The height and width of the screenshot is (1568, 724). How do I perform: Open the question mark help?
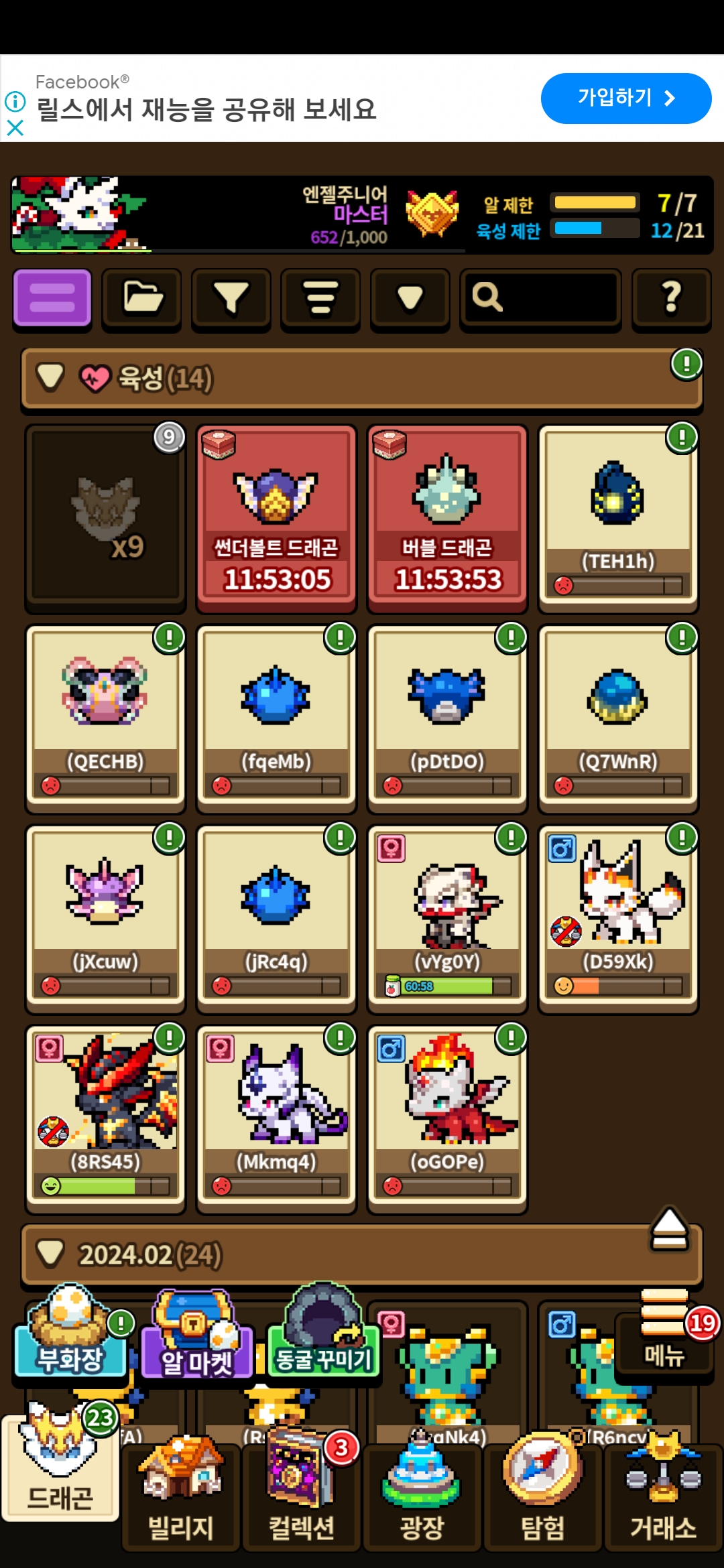point(672,299)
